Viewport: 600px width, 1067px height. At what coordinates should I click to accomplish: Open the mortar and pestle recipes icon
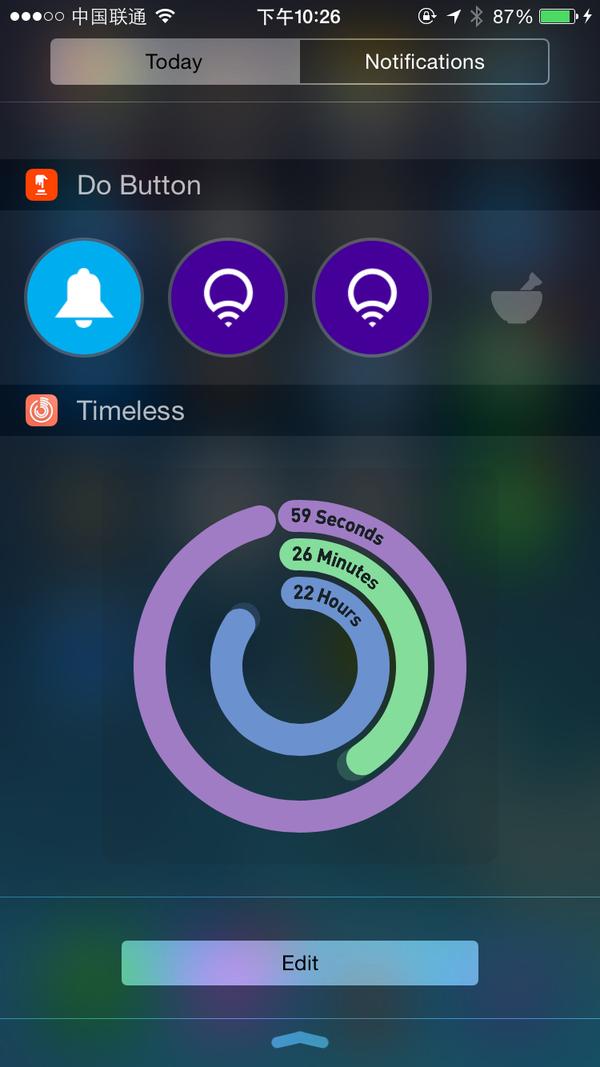coord(517,298)
